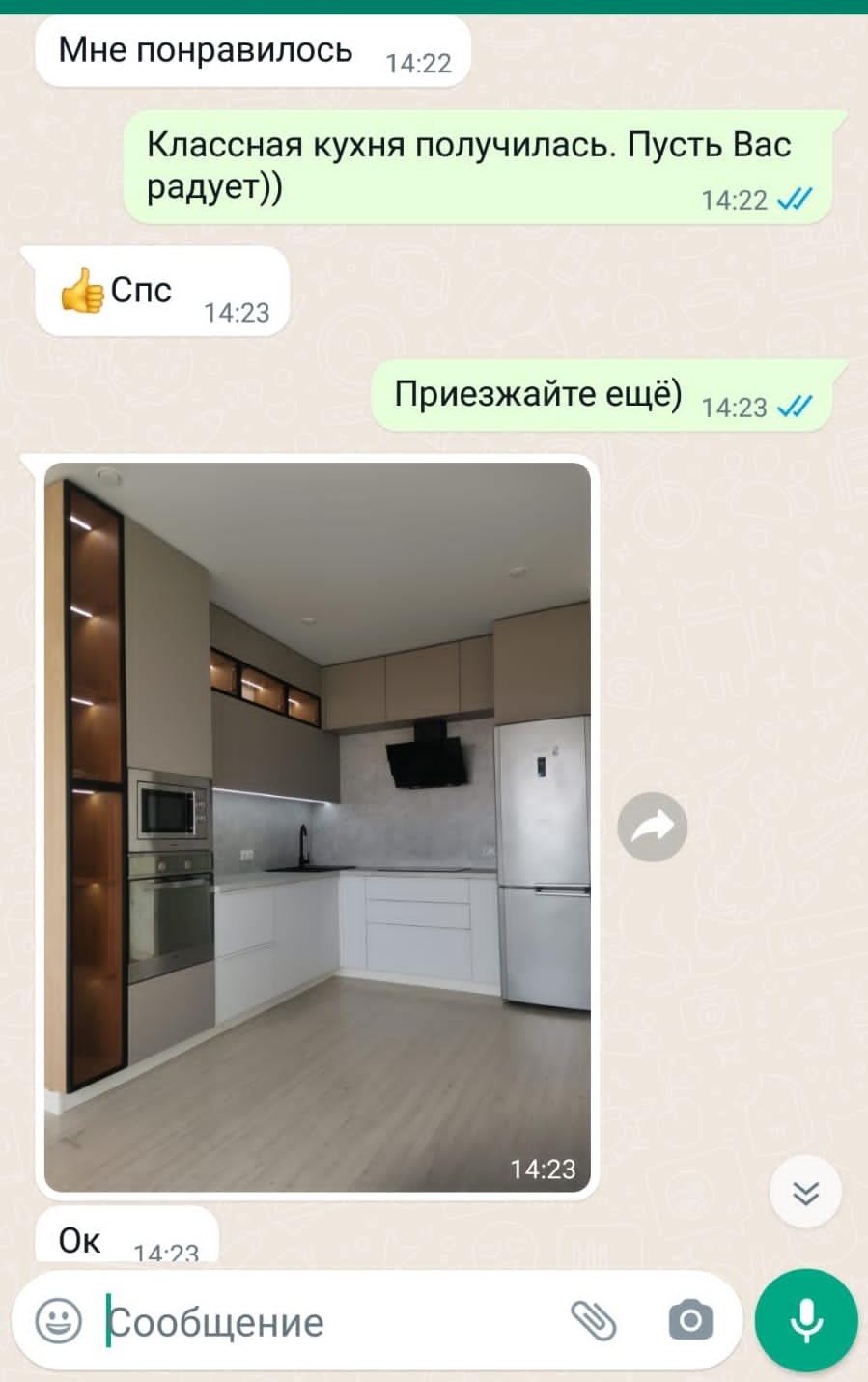The image size is (868, 1382).
Task: Open the camera to take a photo
Action: [x=690, y=1320]
